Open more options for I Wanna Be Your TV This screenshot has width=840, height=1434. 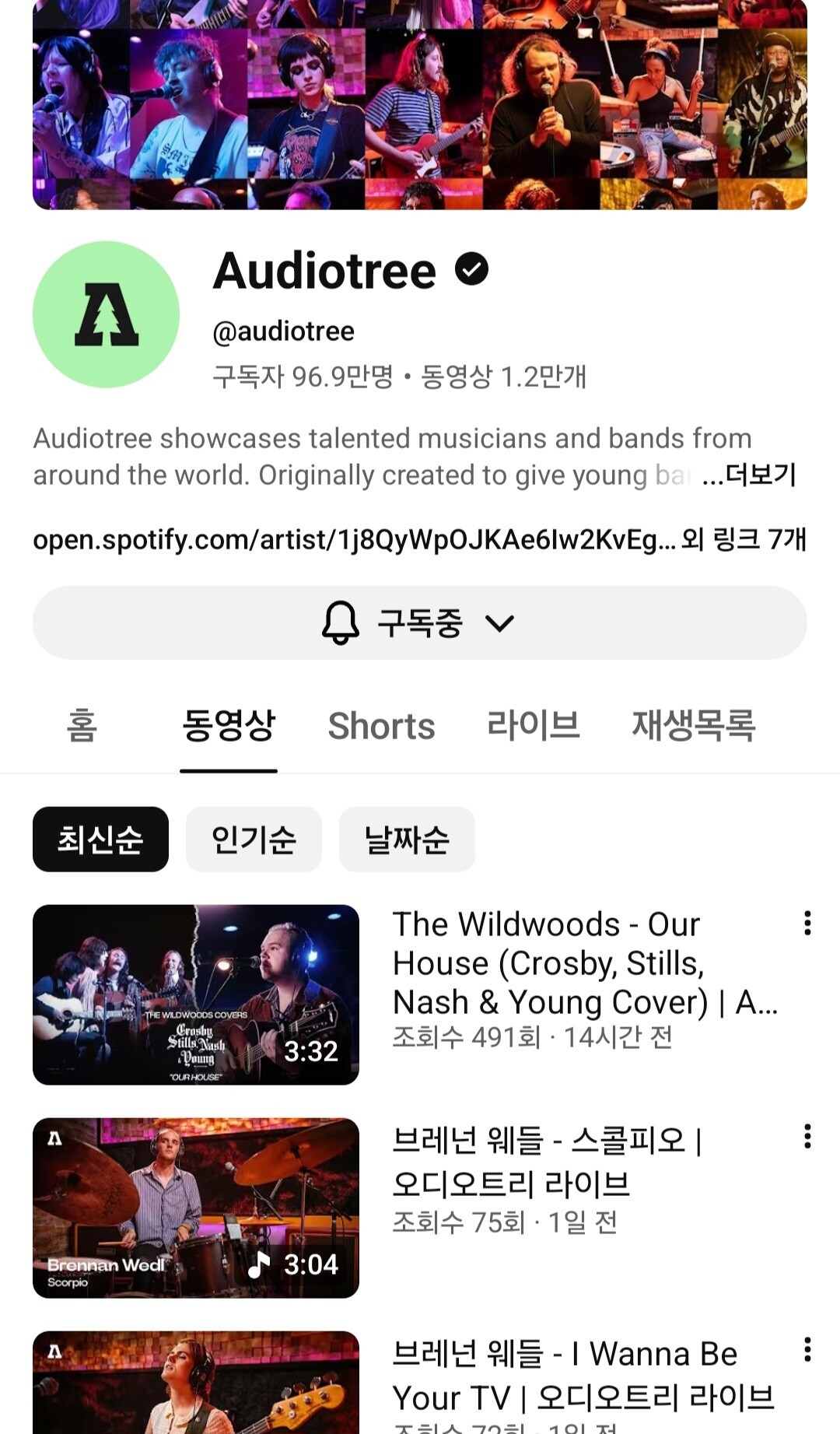coord(807,1349)
